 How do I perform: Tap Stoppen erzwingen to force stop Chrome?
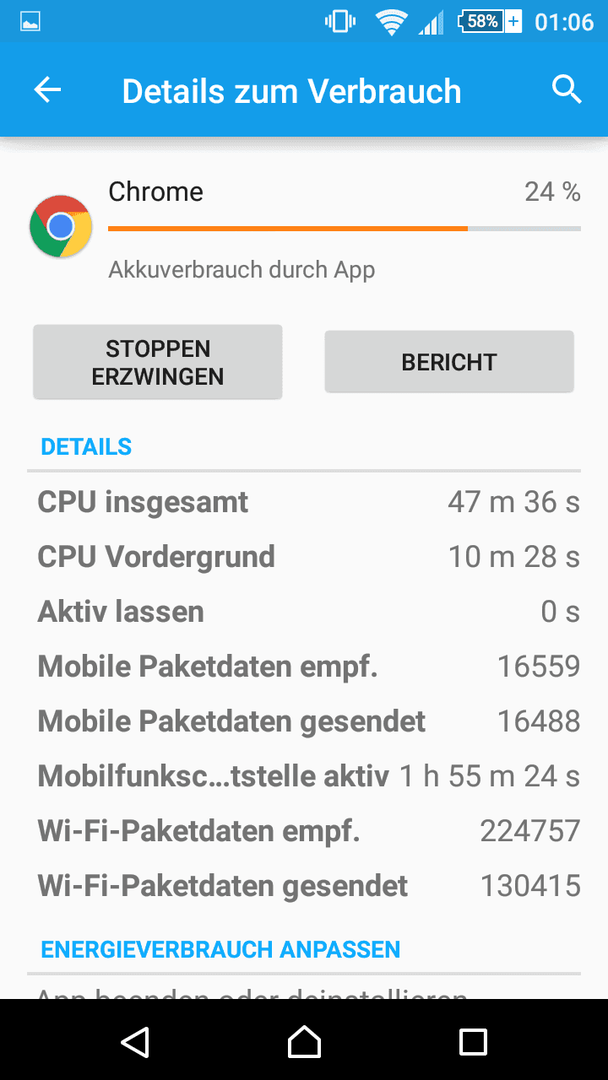[x=158, y=362]
